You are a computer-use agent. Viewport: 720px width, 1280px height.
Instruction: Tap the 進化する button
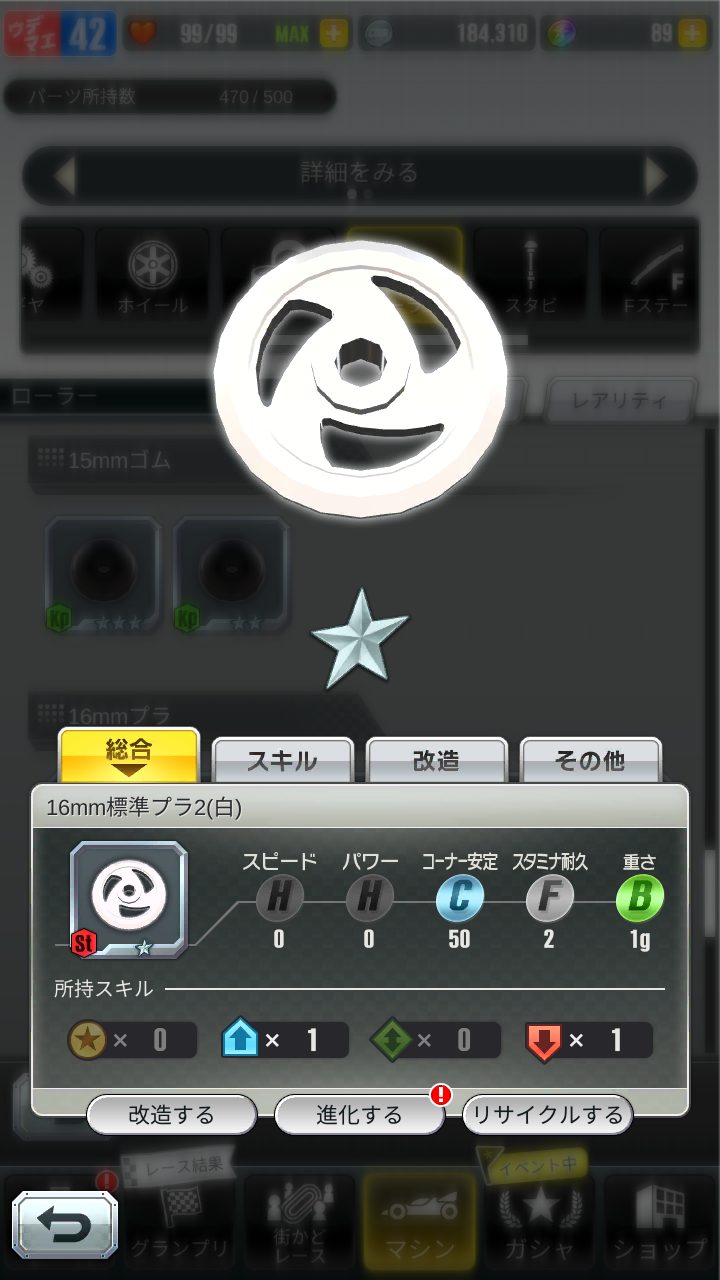[359, 1115]
